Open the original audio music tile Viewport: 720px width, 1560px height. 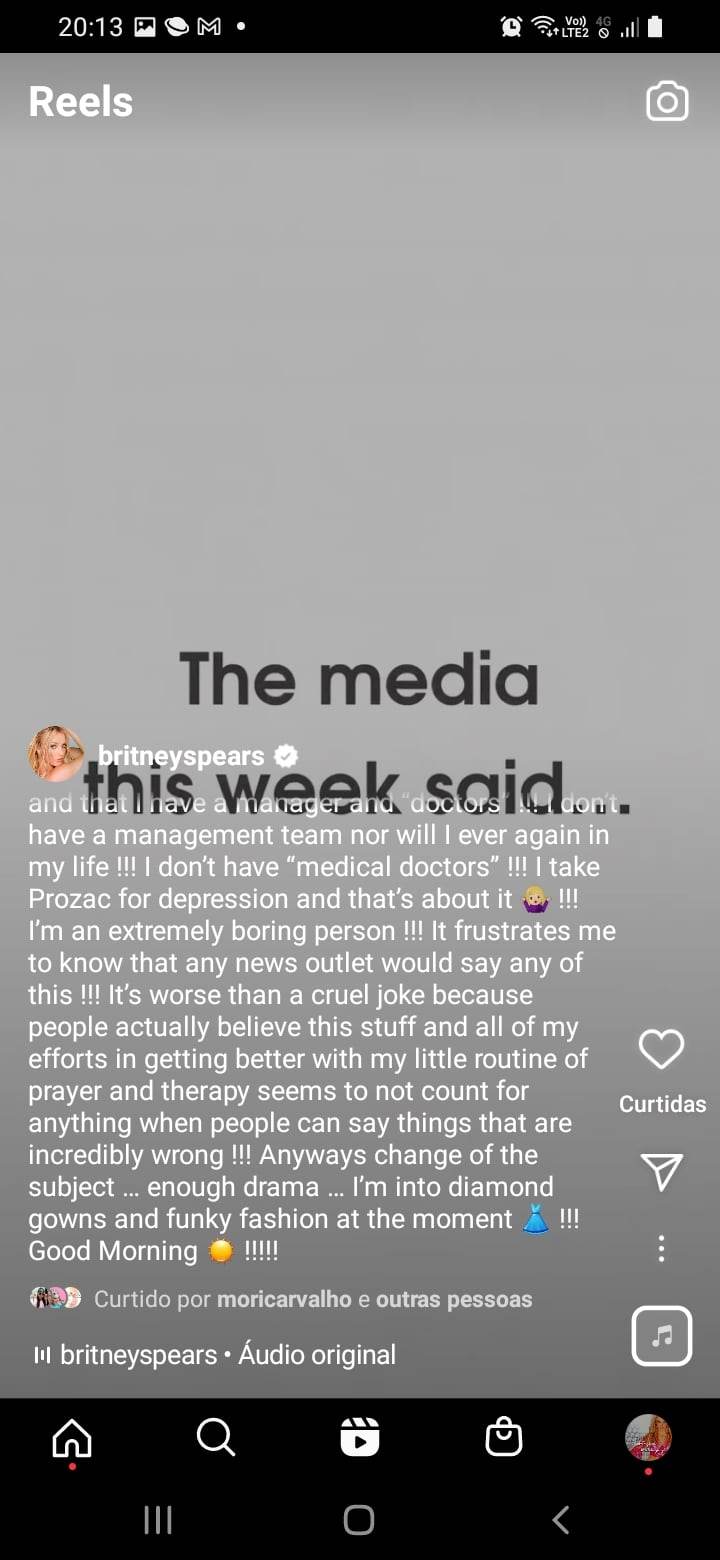tap(661, 1335)
